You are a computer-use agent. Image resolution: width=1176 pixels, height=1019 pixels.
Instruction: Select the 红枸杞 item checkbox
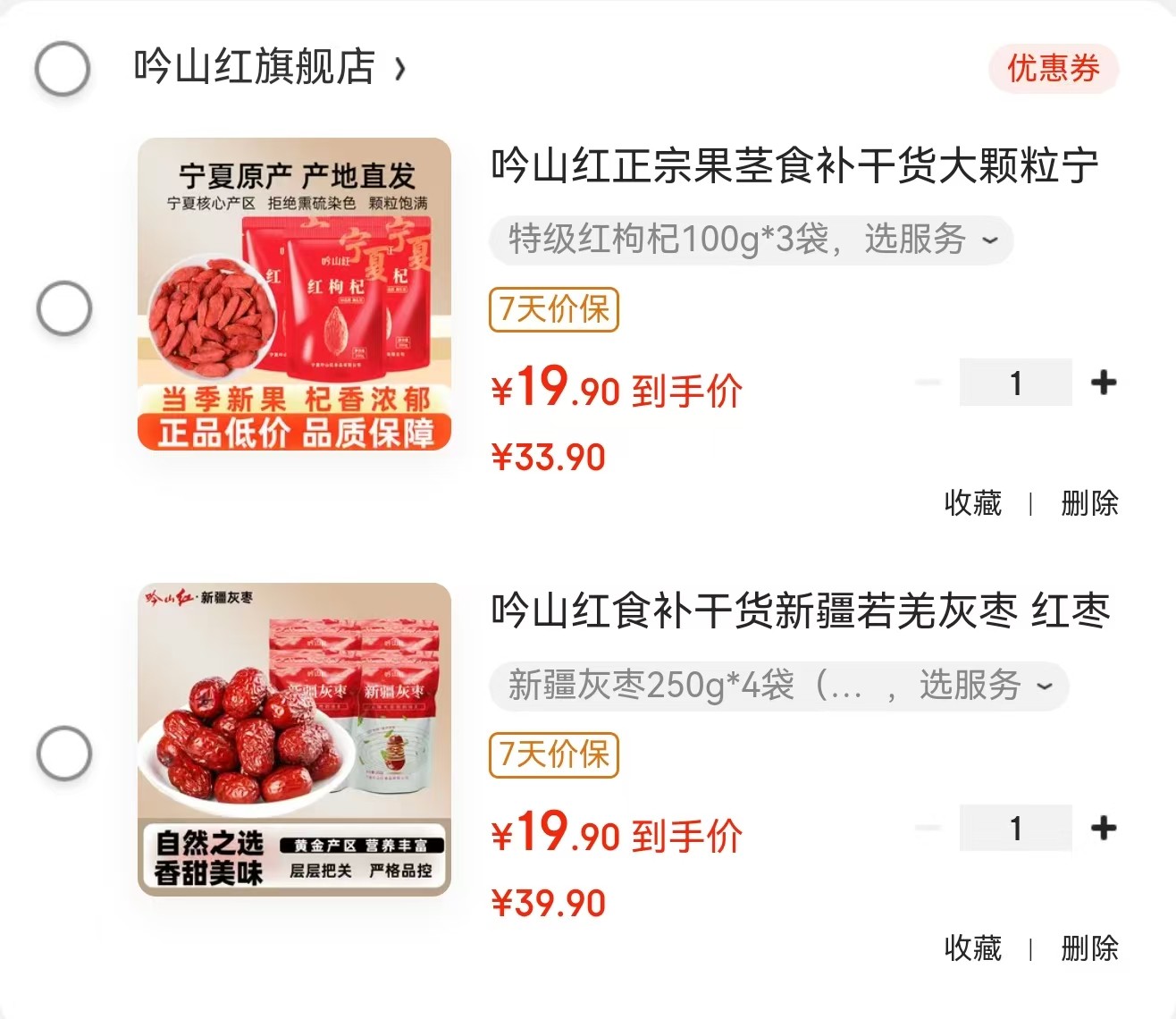coord(63,308)
